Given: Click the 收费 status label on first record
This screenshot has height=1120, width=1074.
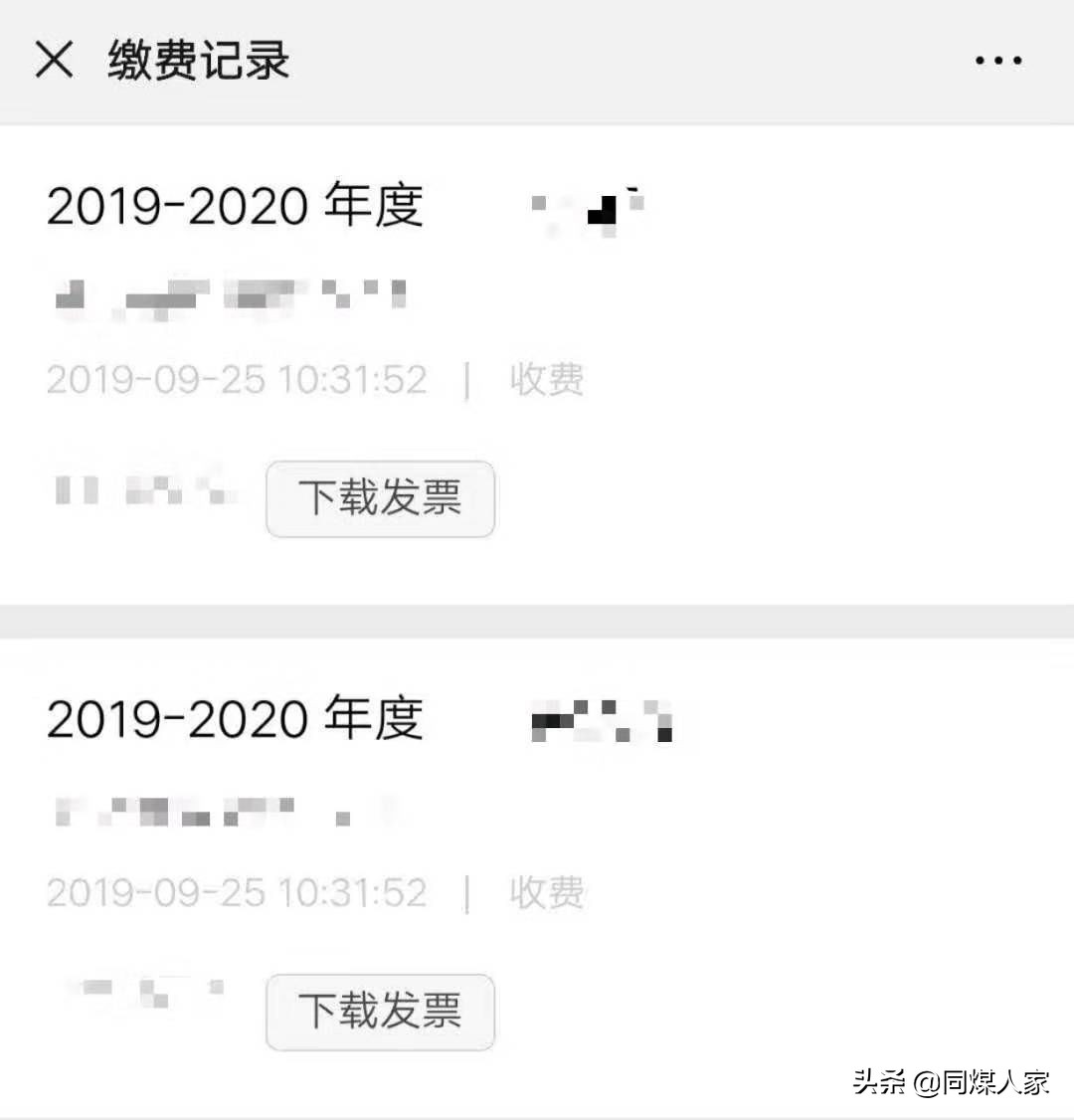Looking at the screenshot, I should (548, 379).
